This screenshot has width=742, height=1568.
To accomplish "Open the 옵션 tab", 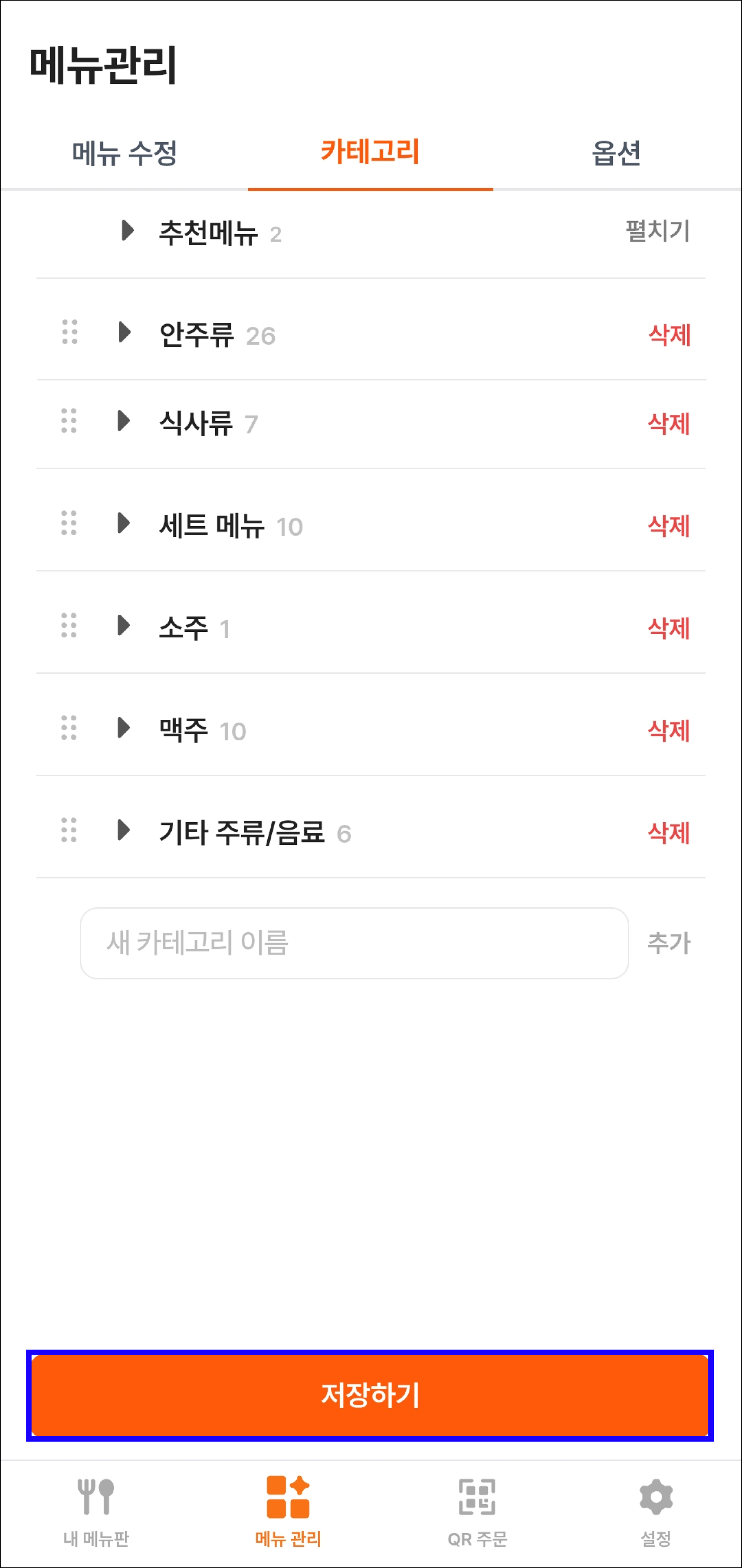I will pyautogui.click(x=616, y=152).
